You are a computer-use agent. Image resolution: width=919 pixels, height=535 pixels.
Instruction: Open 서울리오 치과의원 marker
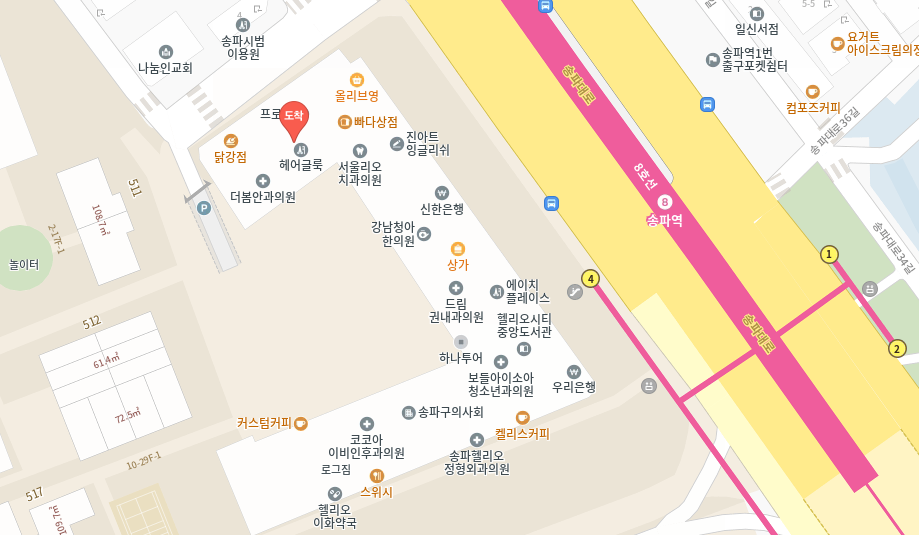(x=360, y=151)
